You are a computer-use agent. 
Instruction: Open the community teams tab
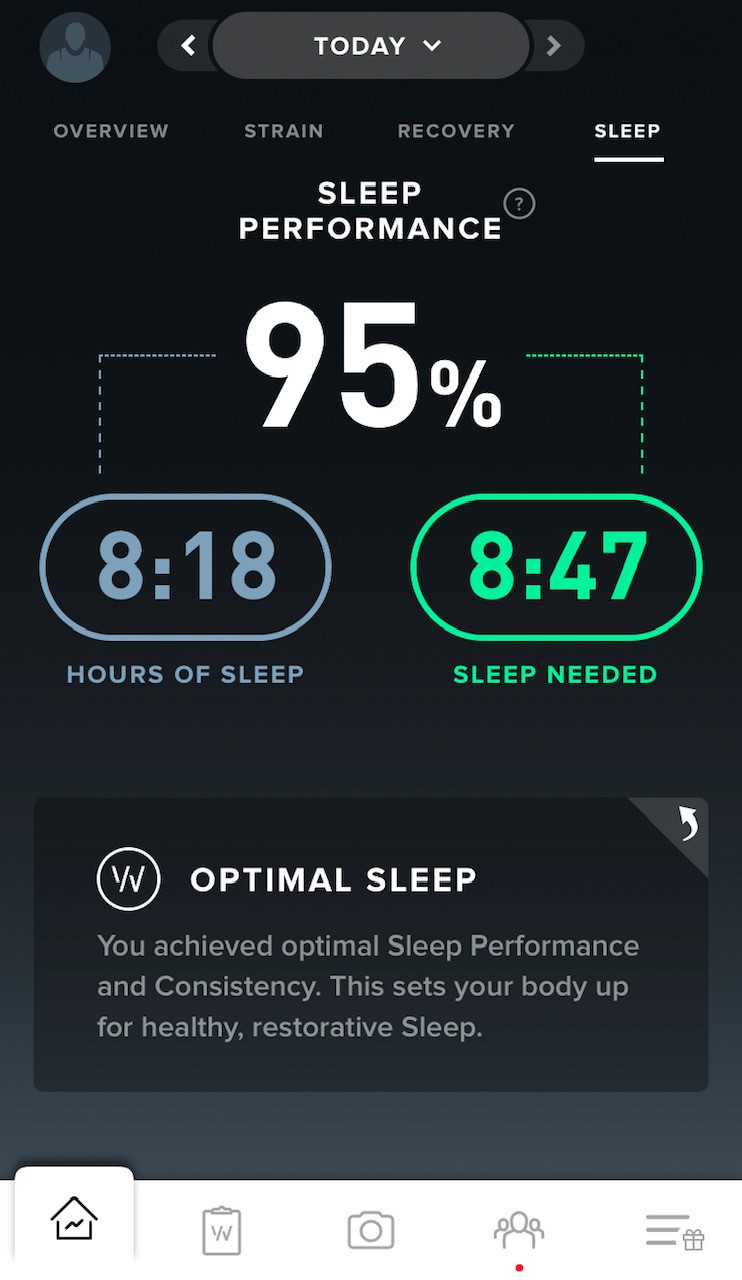pos(519,1228)
